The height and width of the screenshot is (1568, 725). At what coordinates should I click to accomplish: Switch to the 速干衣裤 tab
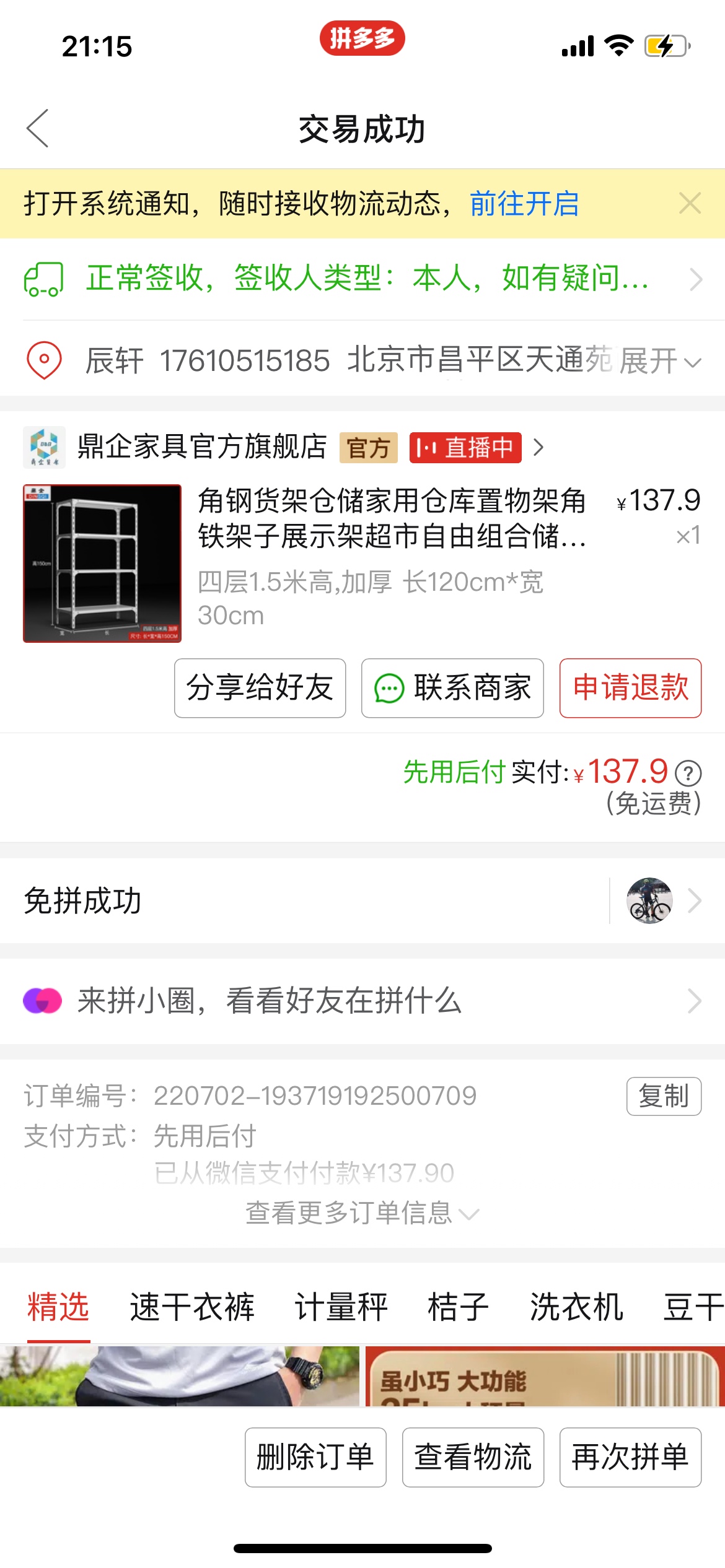pyautogui.click(x=192, y=1307)
